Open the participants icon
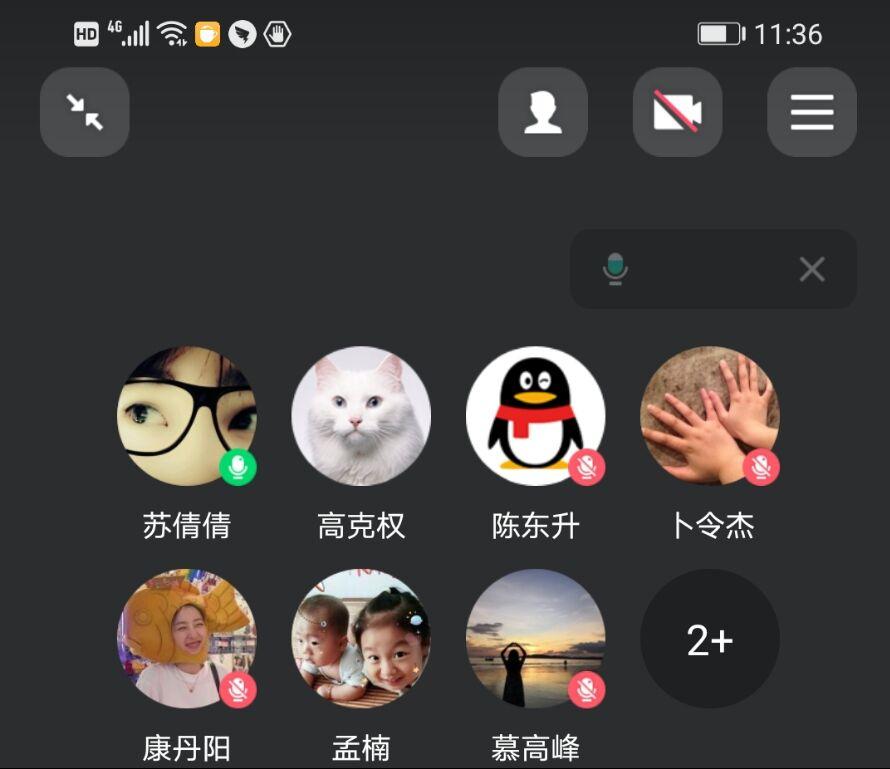Viewport: 890px width, 769px height. coord(543,112)
